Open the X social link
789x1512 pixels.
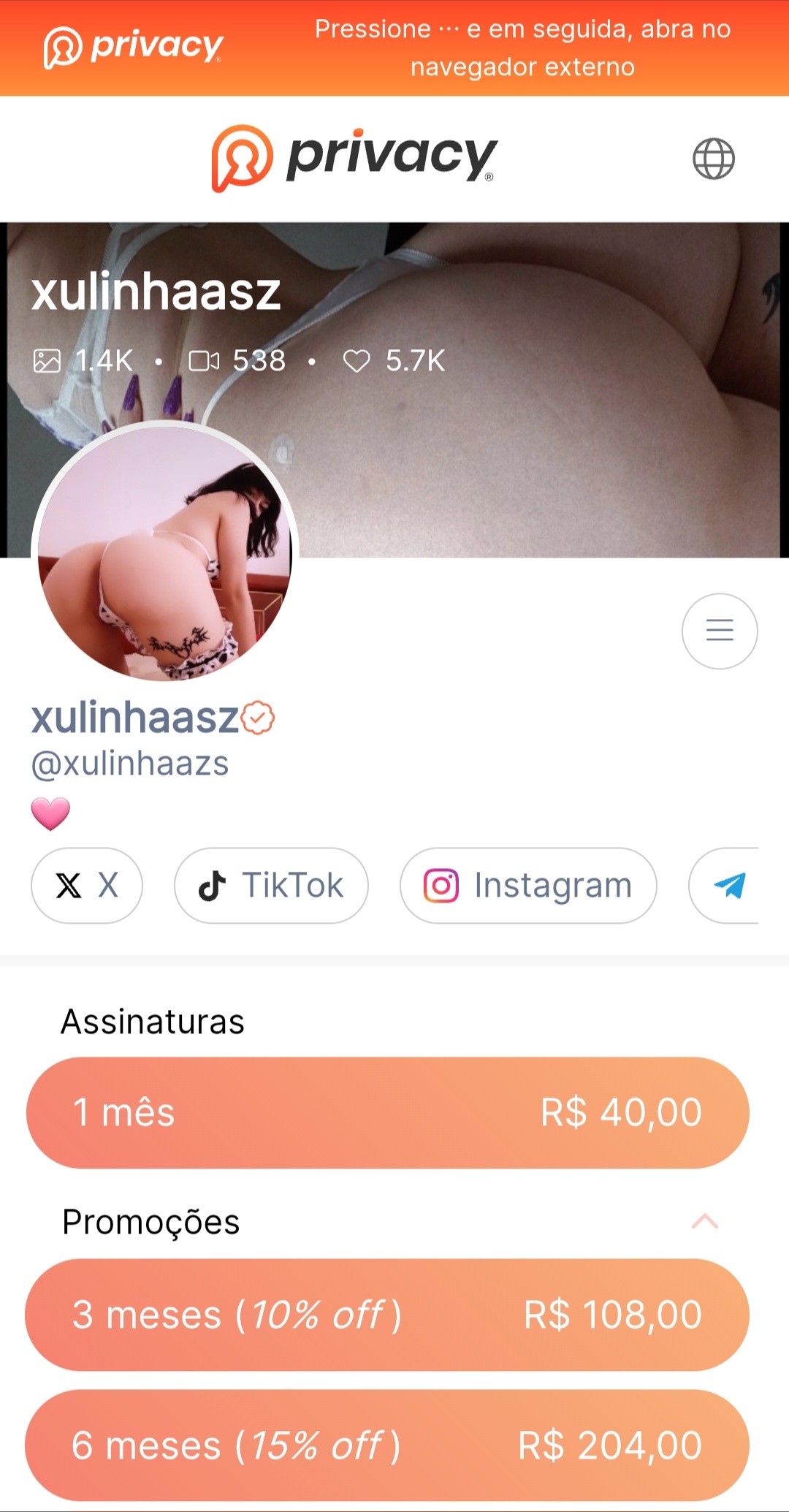point(87,886)
